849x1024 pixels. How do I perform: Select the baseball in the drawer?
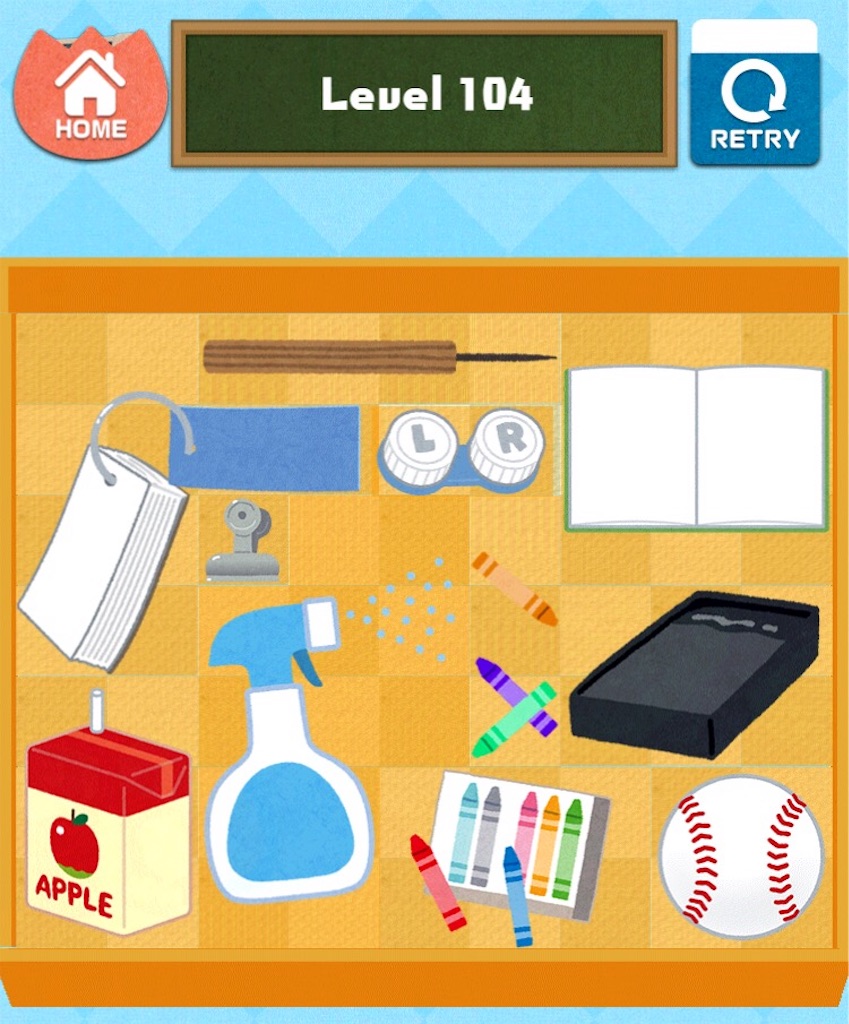tap(741, 856)
